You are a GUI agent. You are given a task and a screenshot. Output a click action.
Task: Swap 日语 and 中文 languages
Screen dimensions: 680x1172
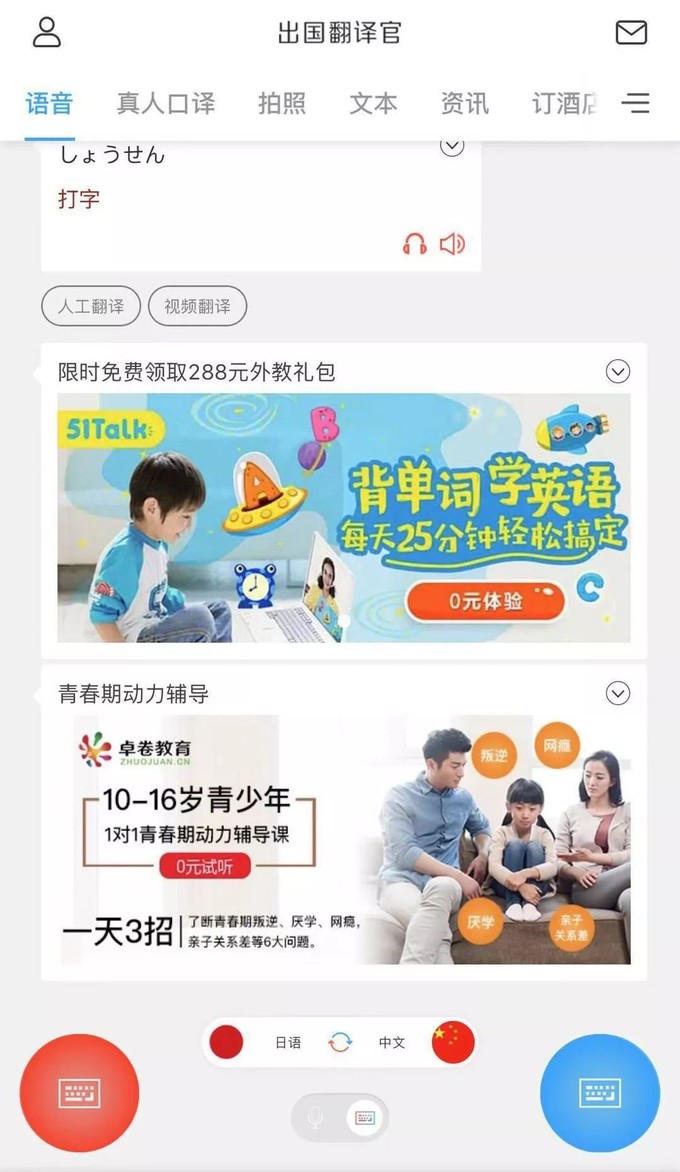point(340,1042)
